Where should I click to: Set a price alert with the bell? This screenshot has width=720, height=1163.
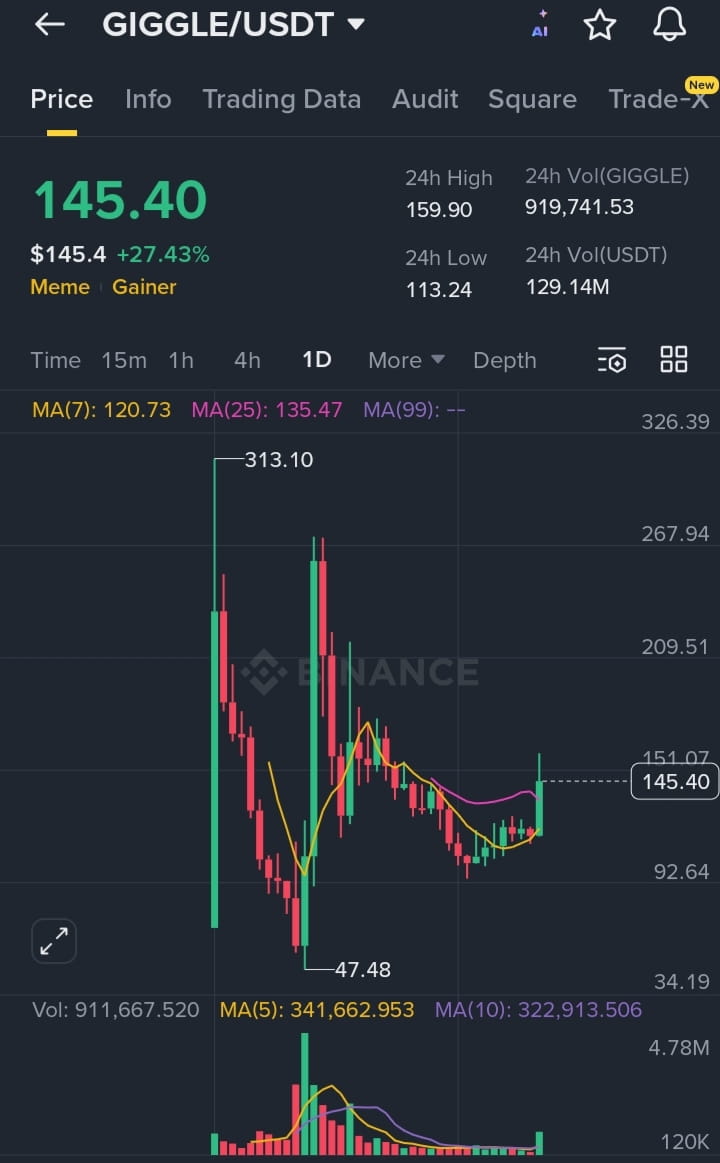669,25
